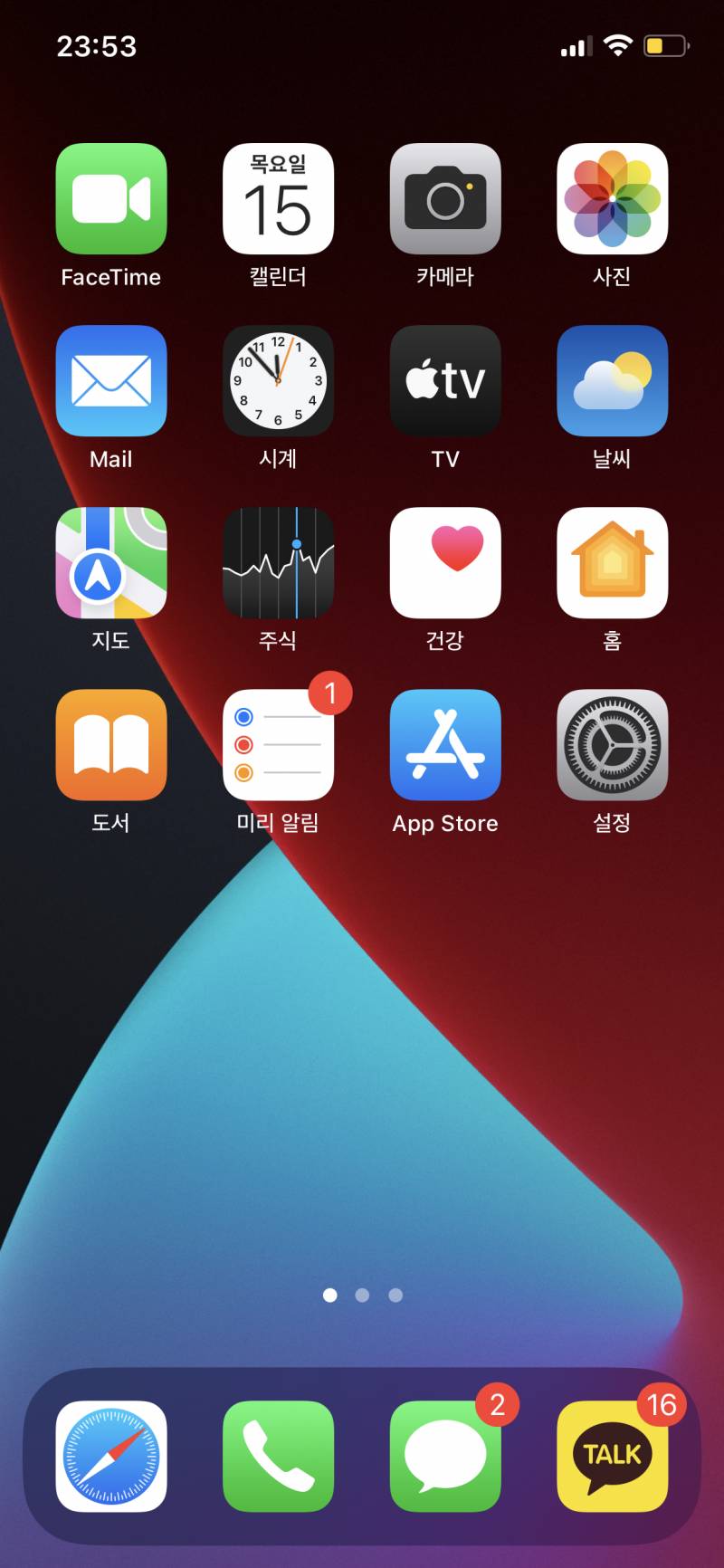Open the Mail app
Image resolution: width=724 pixels, height=1568 pixels.
pyautogui.click(x=111, y=381)
